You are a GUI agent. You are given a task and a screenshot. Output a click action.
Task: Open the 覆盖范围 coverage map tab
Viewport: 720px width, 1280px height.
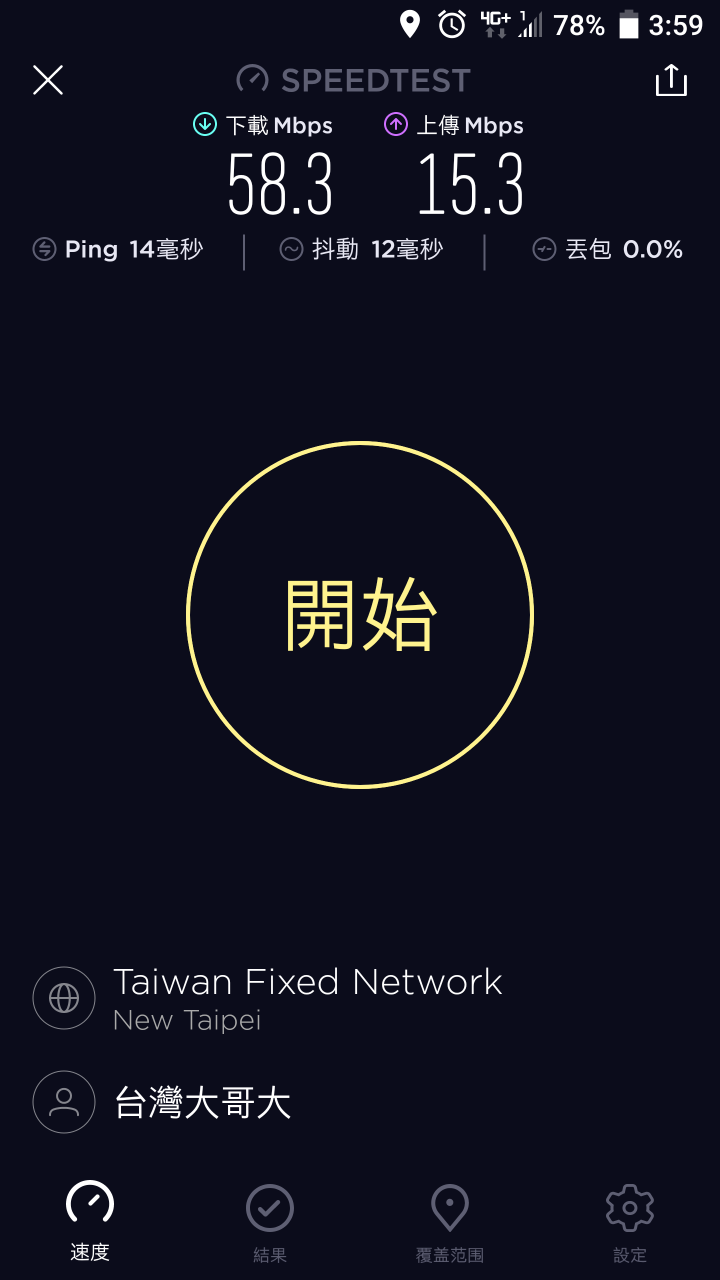(x=450, y=1222)
